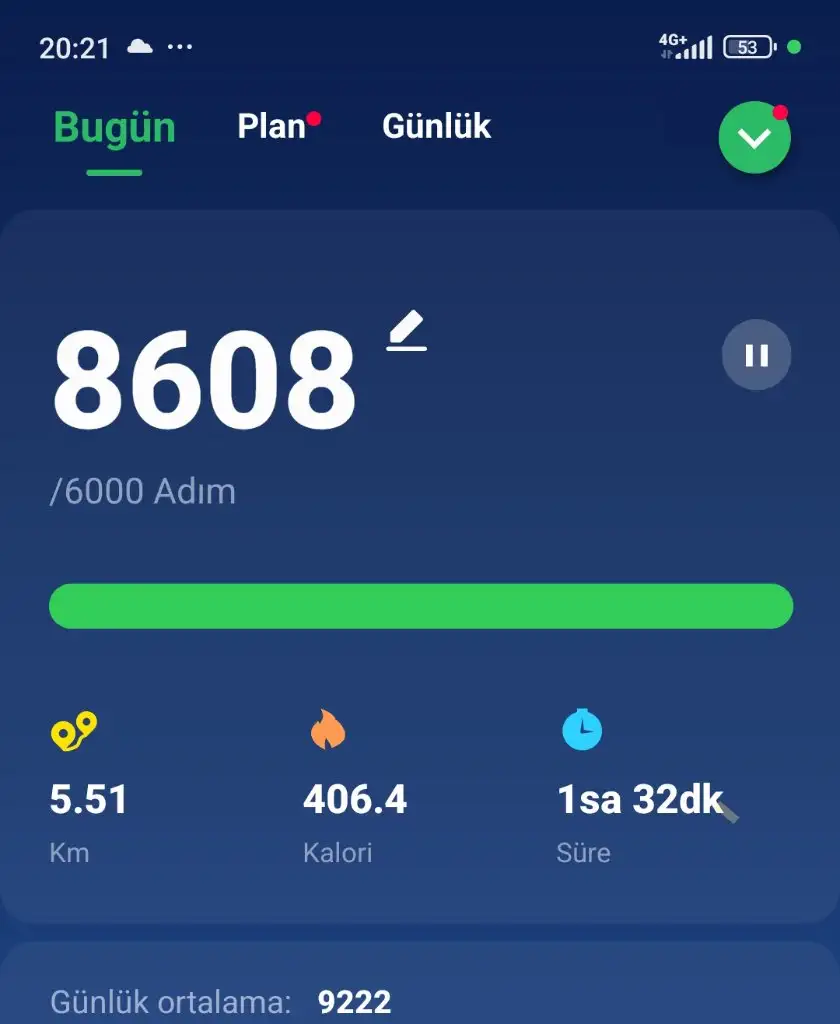Switch to the Günlük tab

pos(436,126)
